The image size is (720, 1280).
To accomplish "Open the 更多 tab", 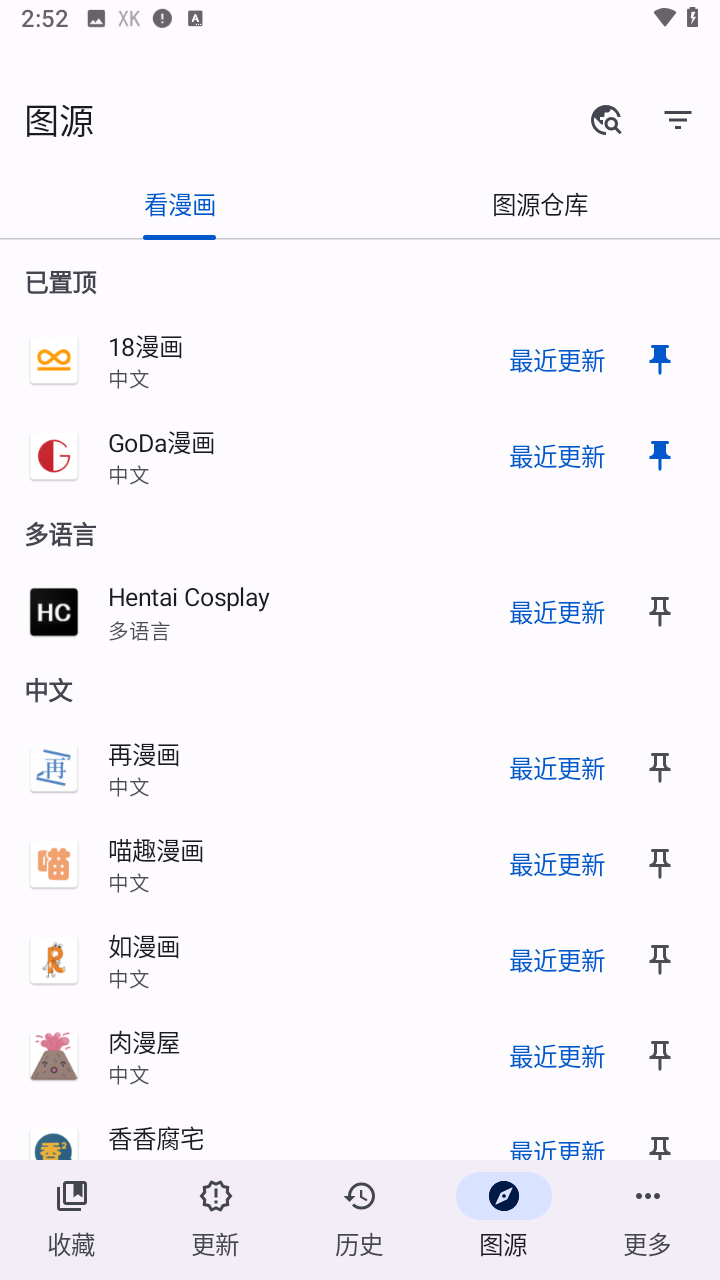I will click(648, 1218).
